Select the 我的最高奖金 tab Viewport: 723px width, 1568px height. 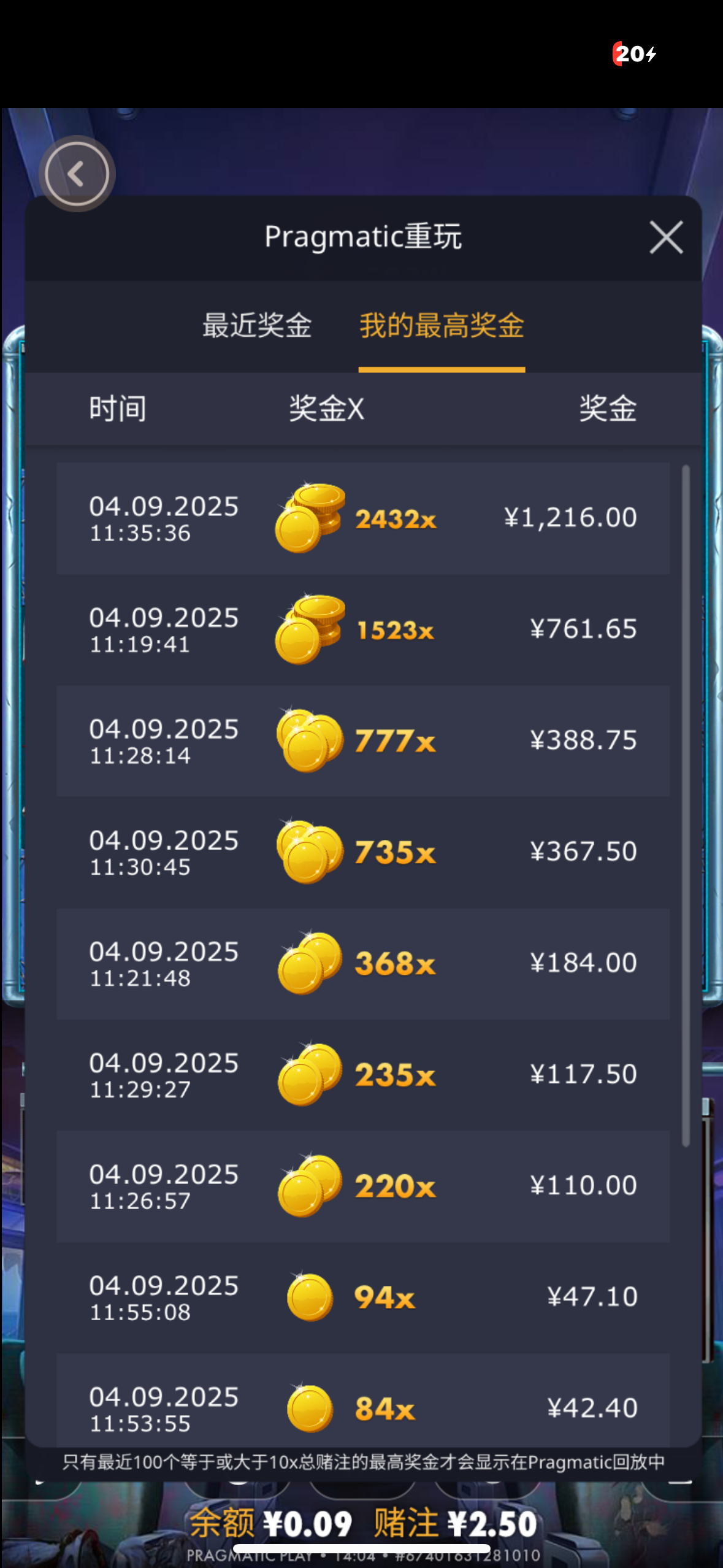coord(442,325)
